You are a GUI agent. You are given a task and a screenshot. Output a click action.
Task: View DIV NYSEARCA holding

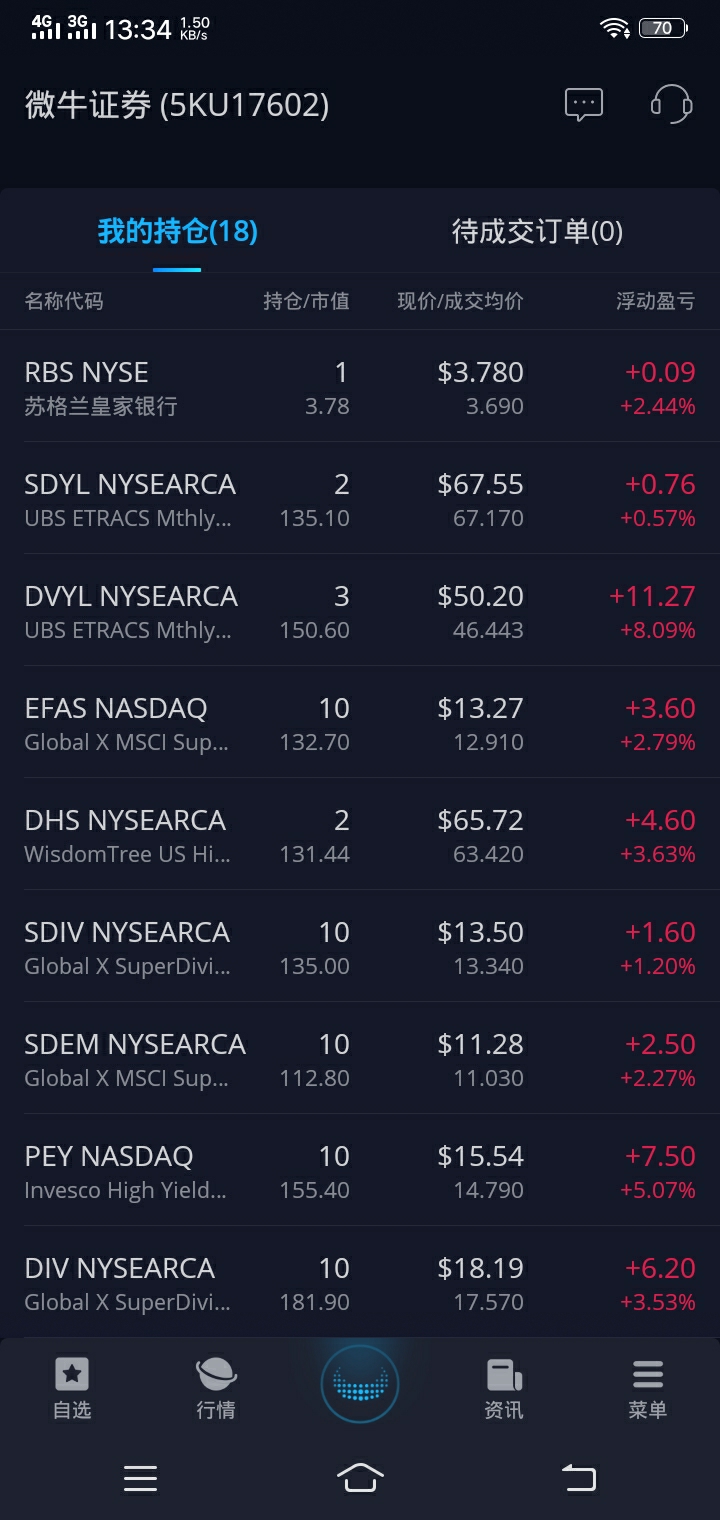point(360,1283)
